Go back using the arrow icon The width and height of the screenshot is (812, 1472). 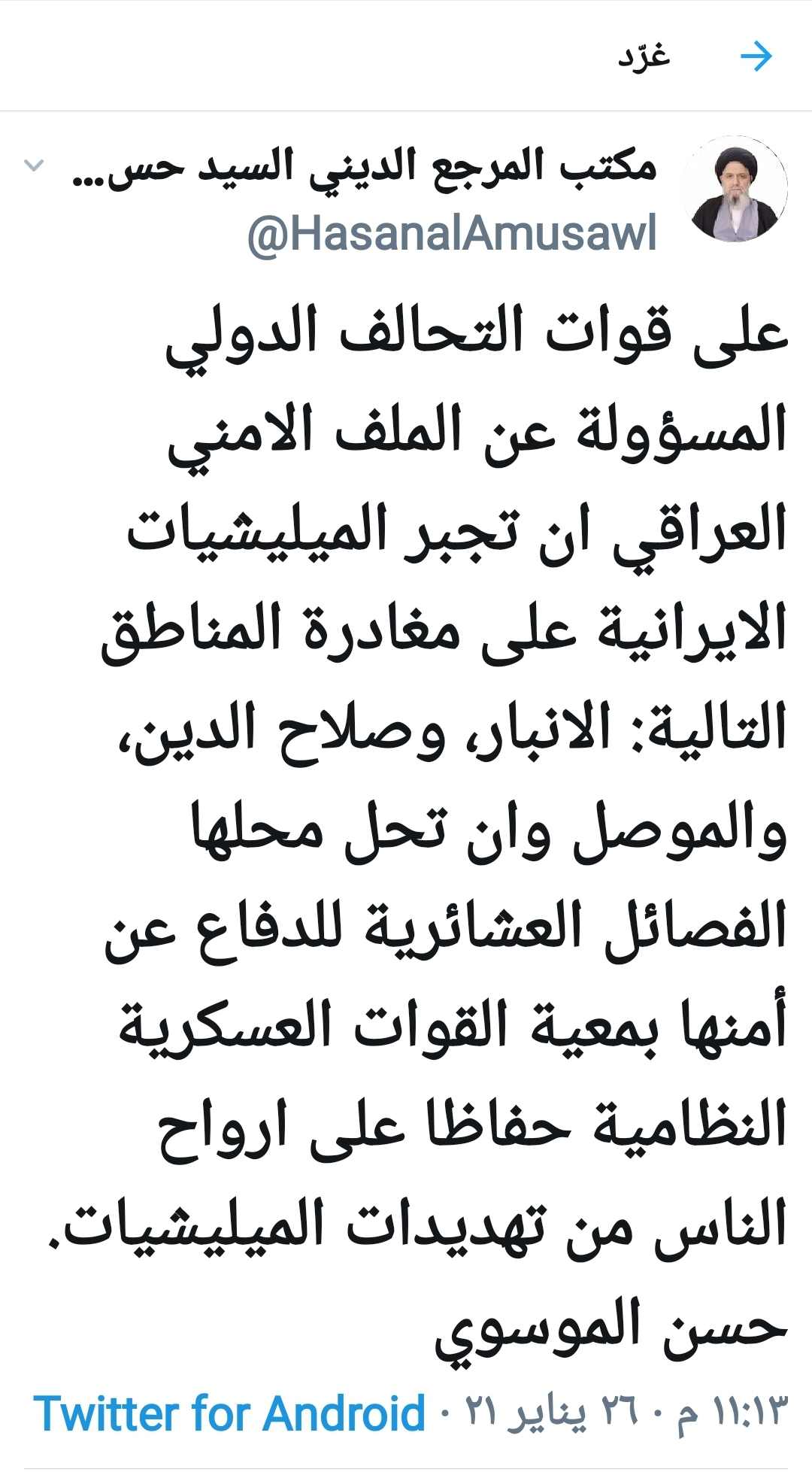[x=756, y=56]
